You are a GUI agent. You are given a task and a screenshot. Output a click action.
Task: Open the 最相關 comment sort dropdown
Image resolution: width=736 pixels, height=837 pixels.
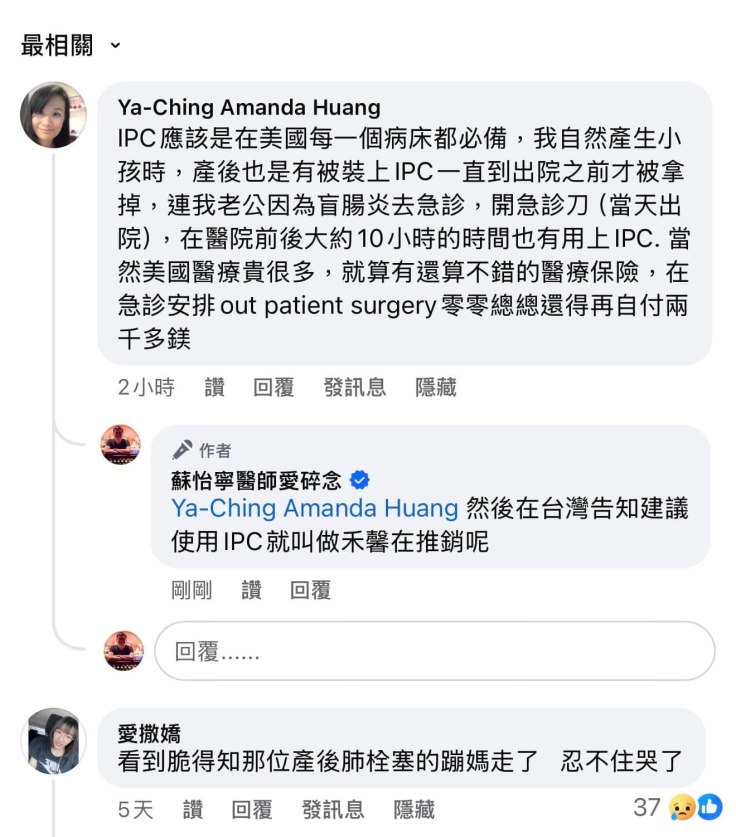pos(70,45)
